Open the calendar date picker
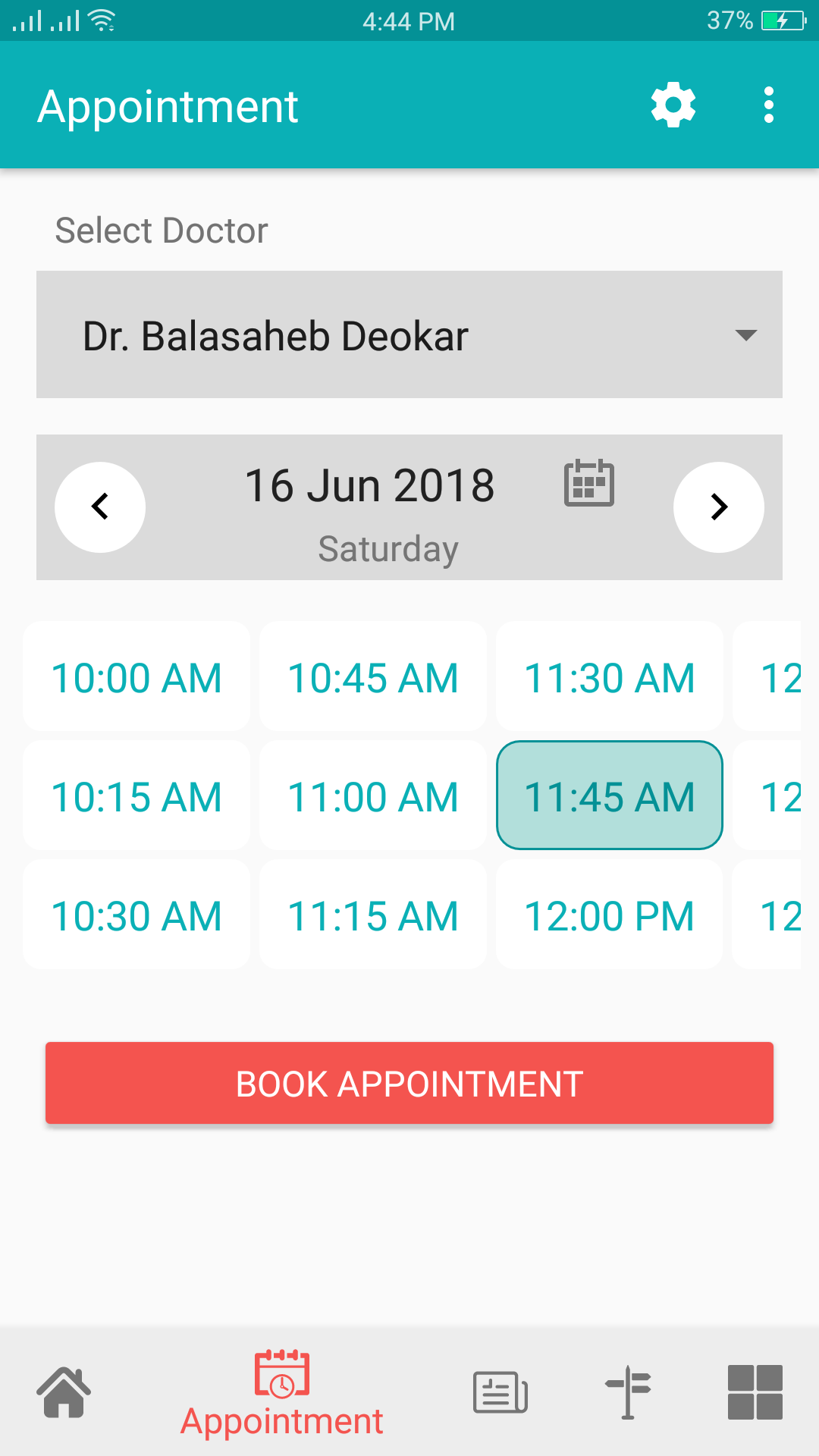Image resolution: width=819 pixels, height=1456 pixels. pyautogui.click(x=588, y=483)
